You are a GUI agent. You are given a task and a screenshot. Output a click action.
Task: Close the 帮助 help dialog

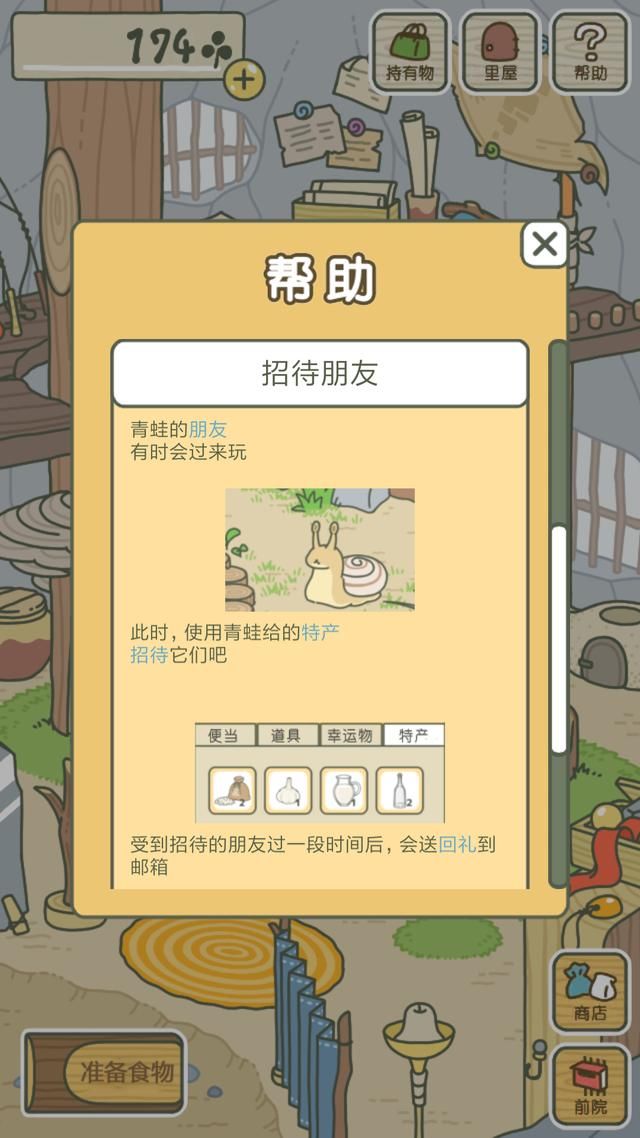click(545, 244)
